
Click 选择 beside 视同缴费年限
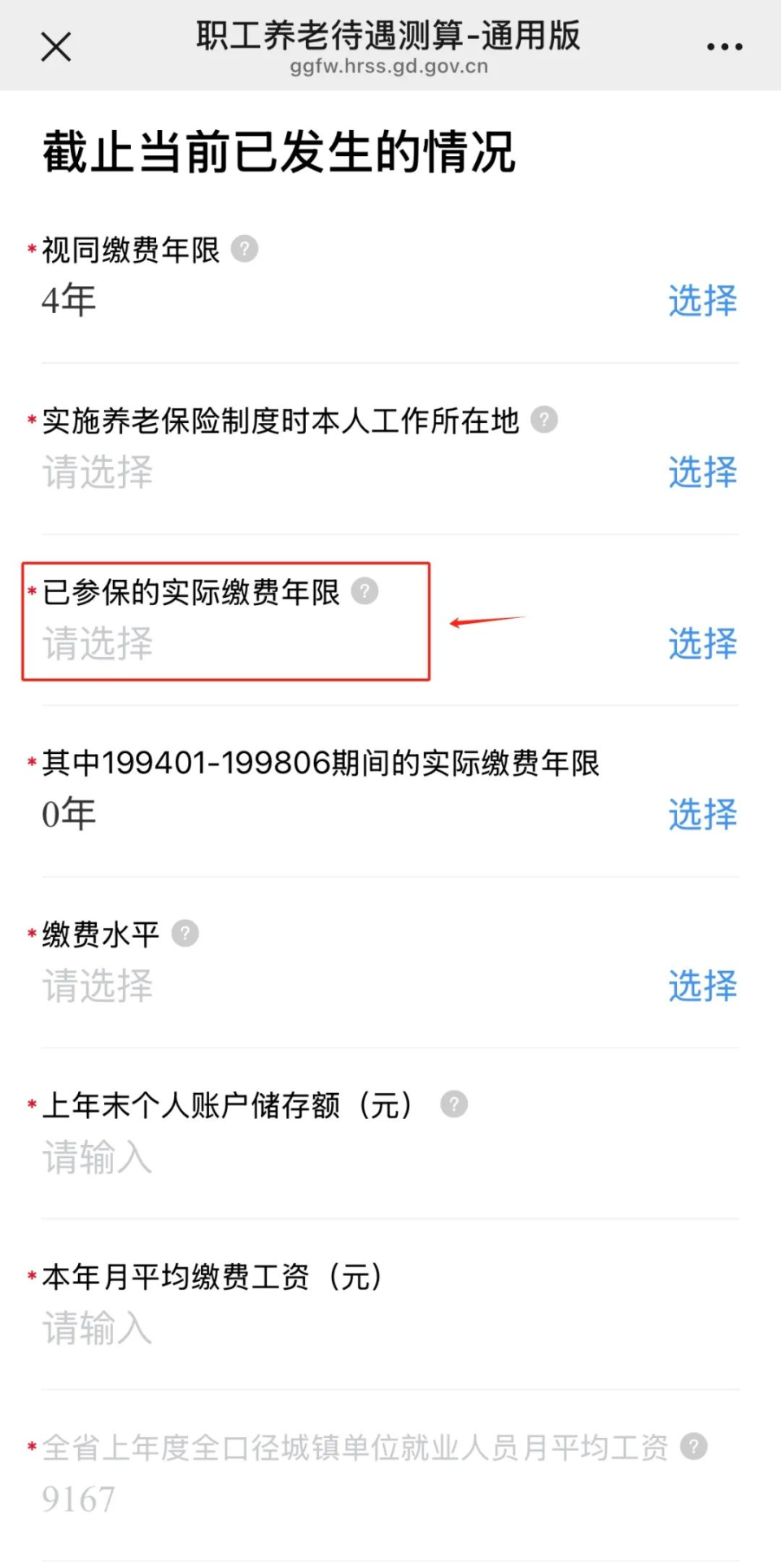pos(701,300)
